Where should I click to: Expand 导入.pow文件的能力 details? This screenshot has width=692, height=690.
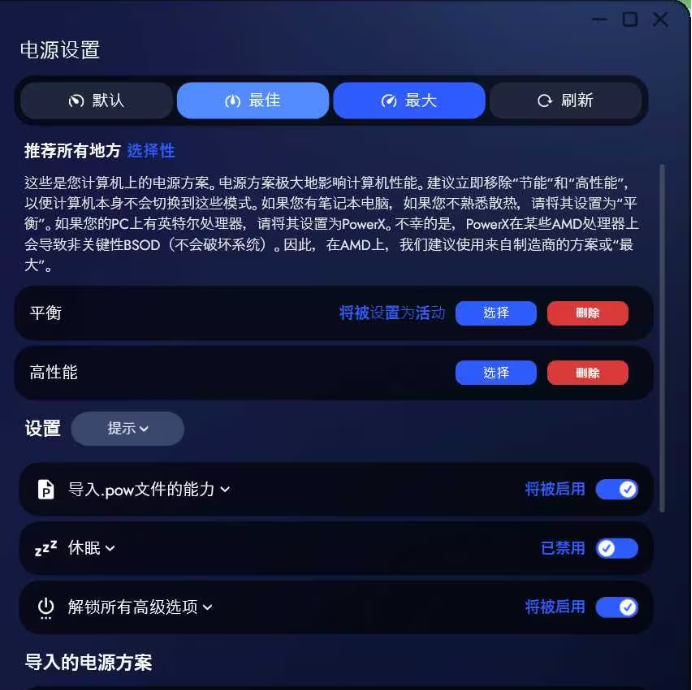[x=149, y=489]
